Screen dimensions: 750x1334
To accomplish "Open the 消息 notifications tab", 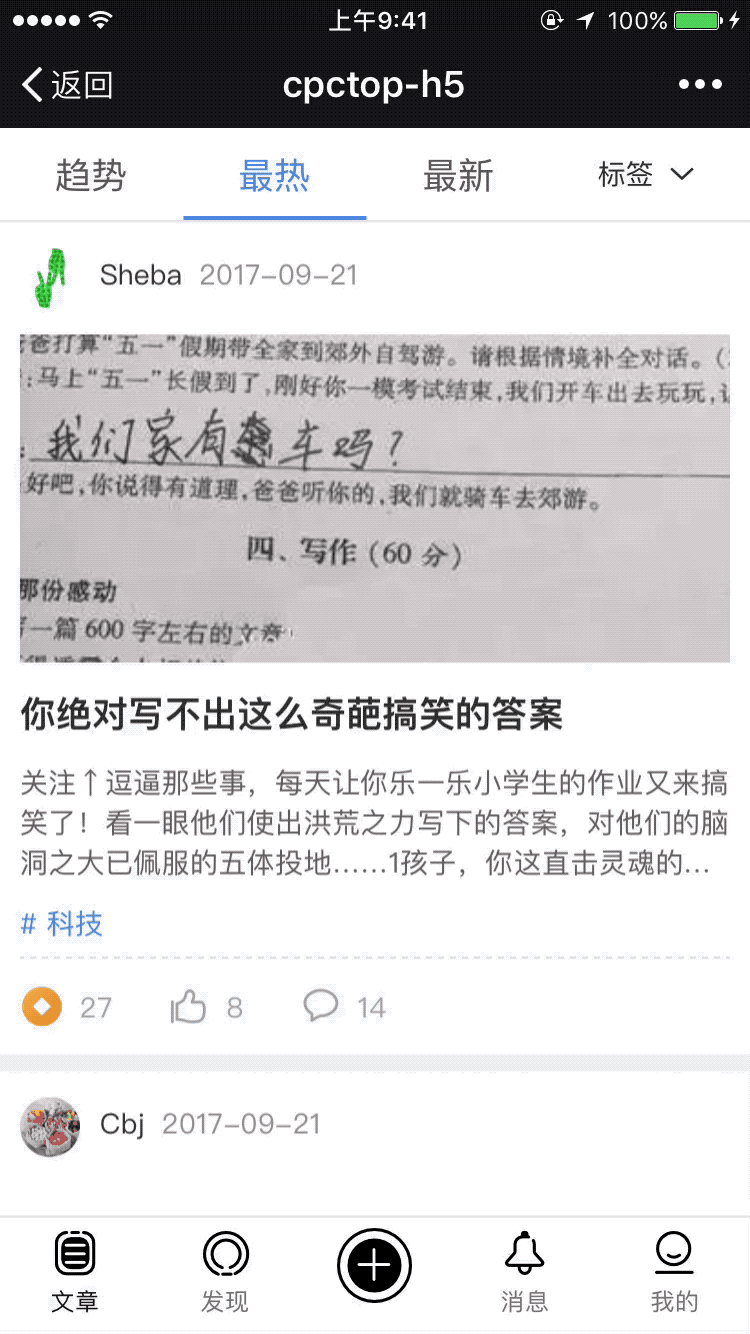I will [524, 1272].
